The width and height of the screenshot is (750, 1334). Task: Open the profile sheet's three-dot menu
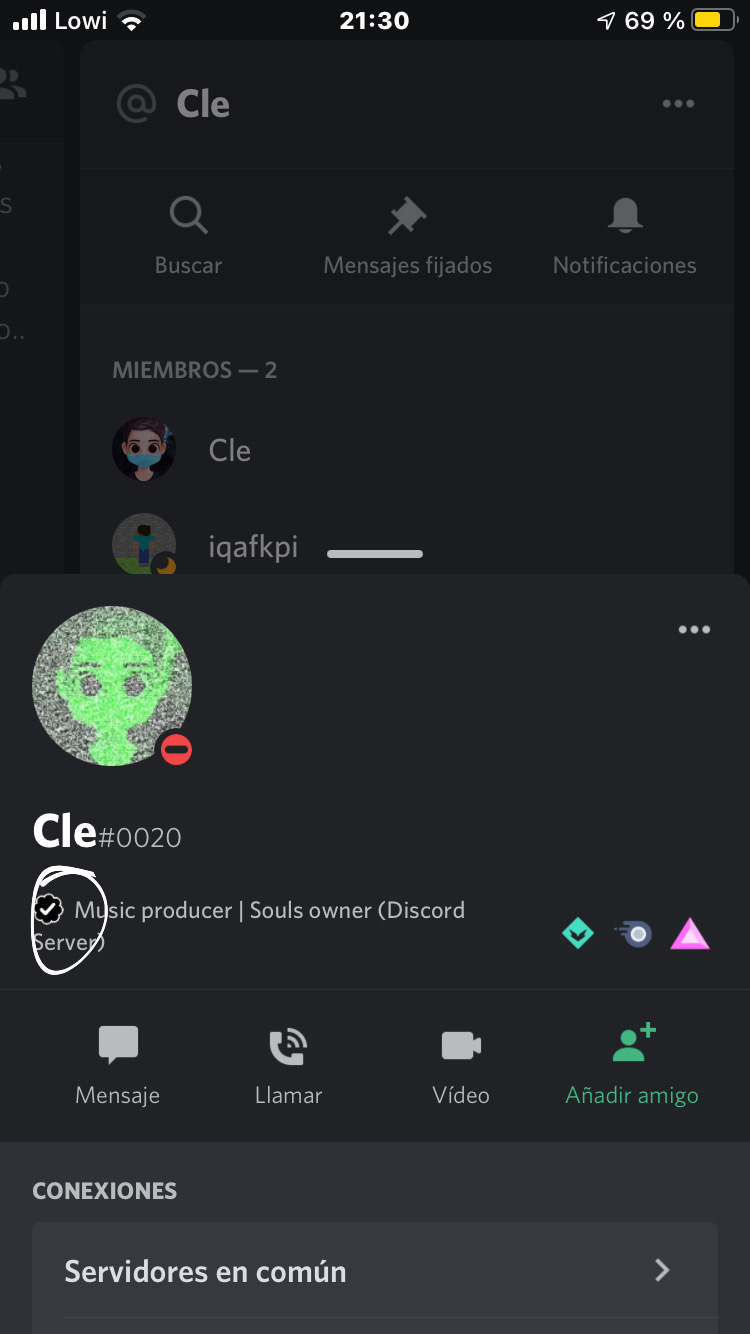point(693,630)
